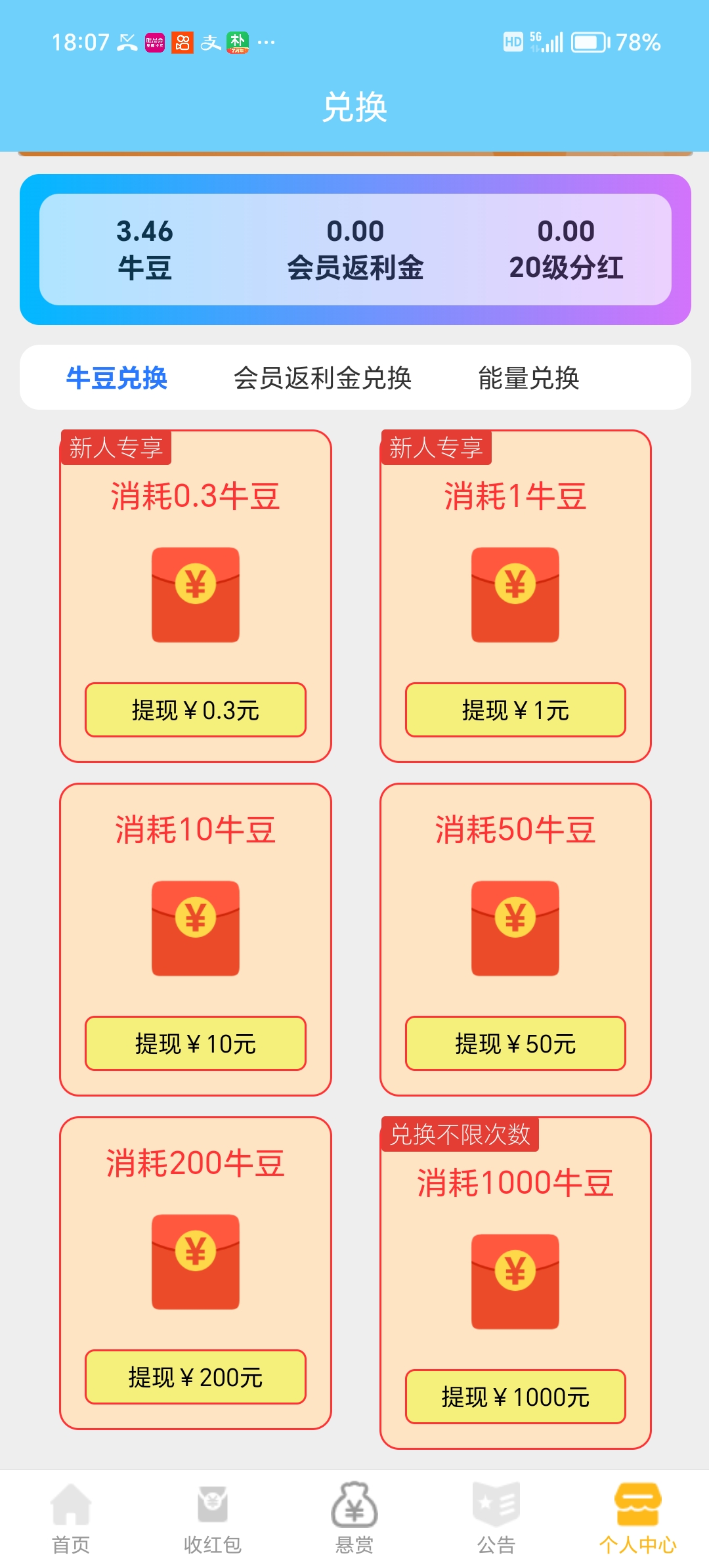Switch to the 悬赏 tab
This screenshot has height=1568, width=709.
[354, 1518]
